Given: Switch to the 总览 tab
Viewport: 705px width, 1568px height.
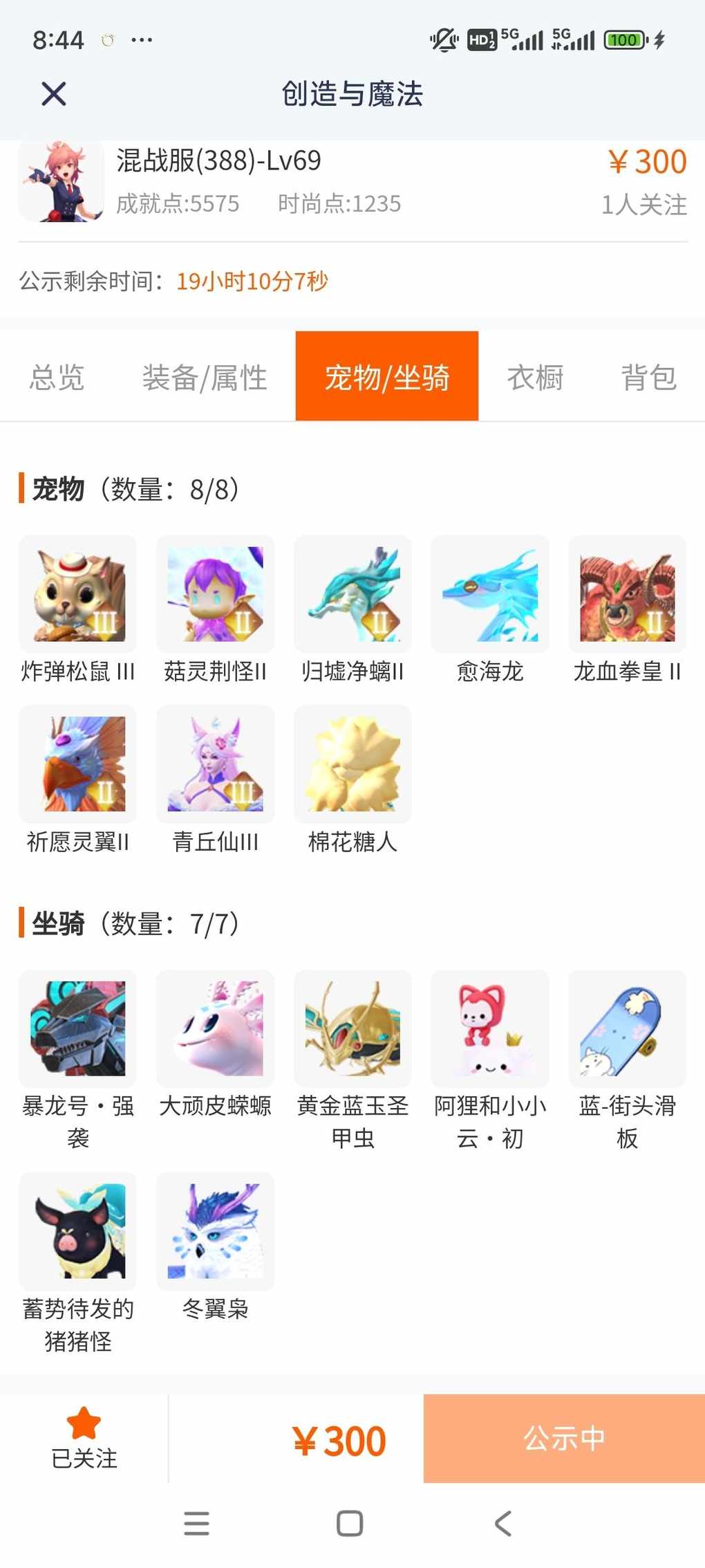Looking at the screenshot, I should click(57, 378).
